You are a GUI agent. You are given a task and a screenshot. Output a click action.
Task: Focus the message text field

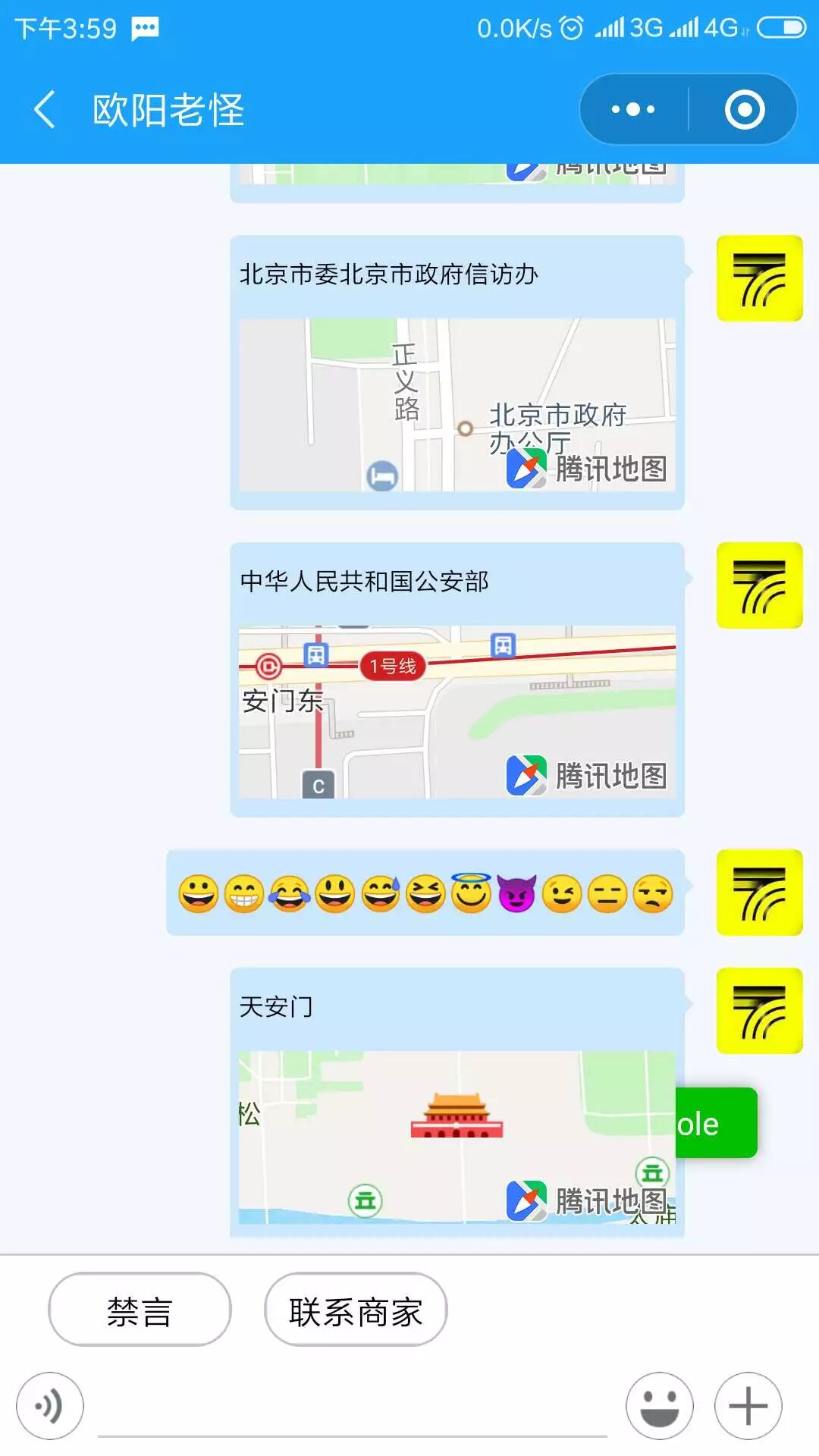[x=353, y=1410]
